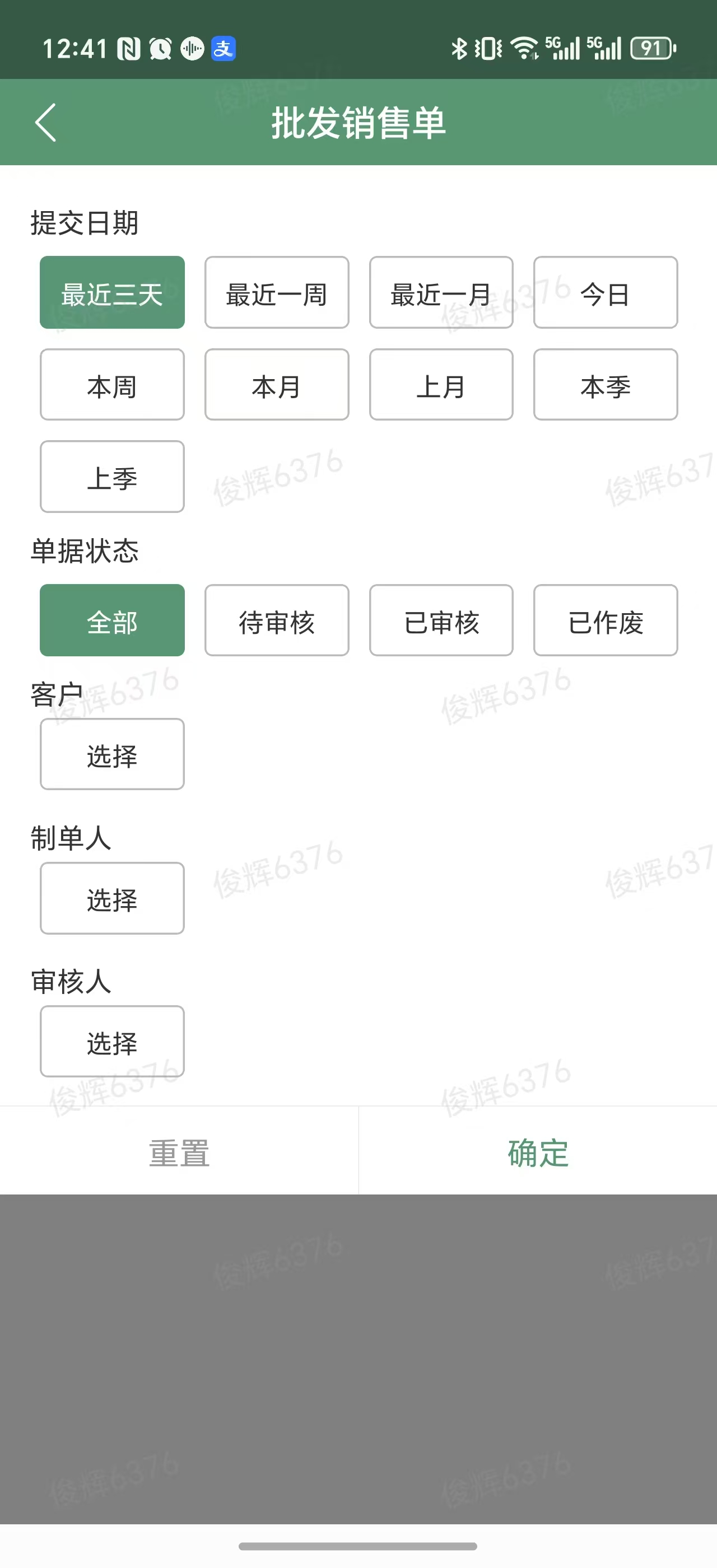
Task: Choose 今日 as submission date
Action: 606,293
